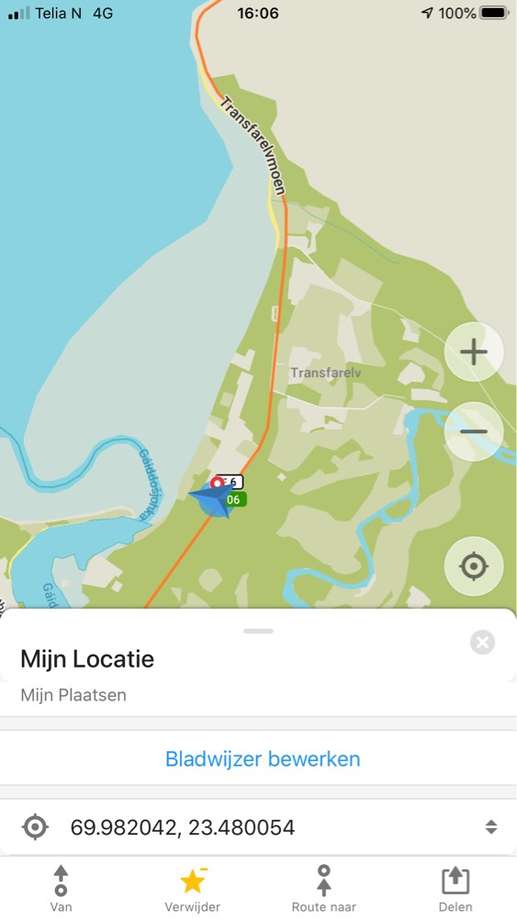The image size is (517, 918).
Task: Center map on my current location
Action: tap(474, 566)
